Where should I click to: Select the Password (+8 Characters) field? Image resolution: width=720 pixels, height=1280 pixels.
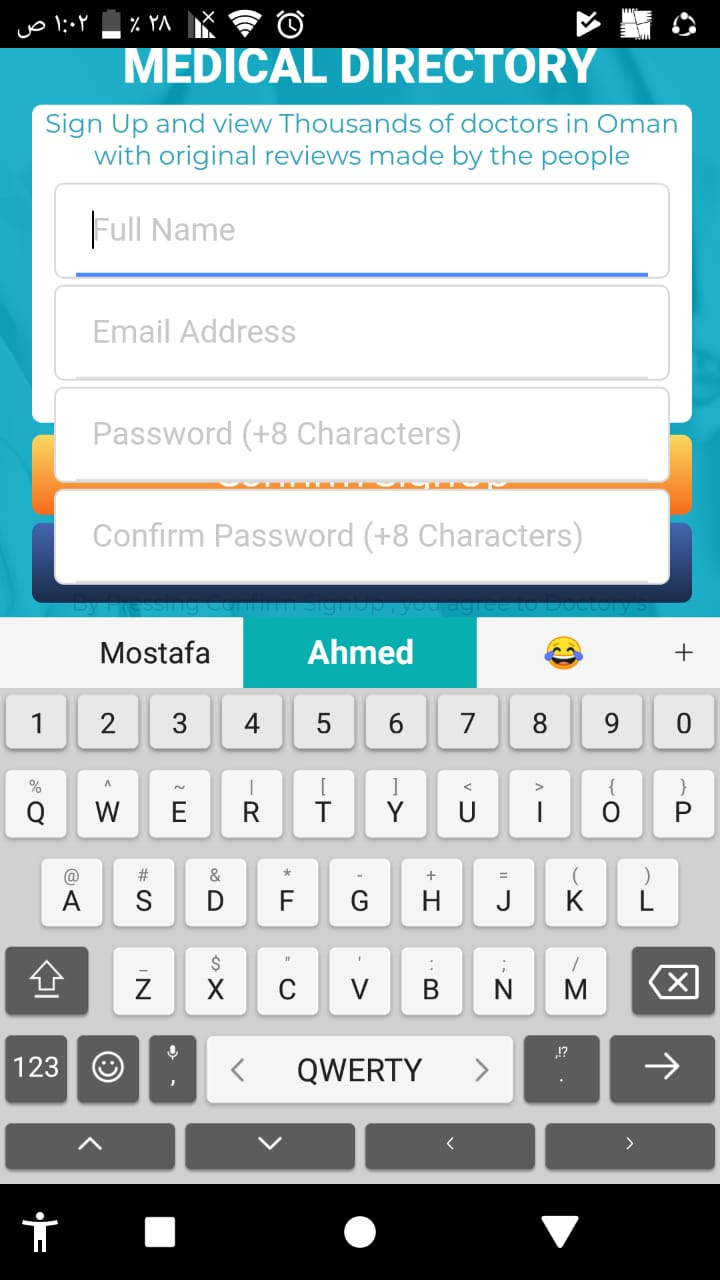point(360,434)
